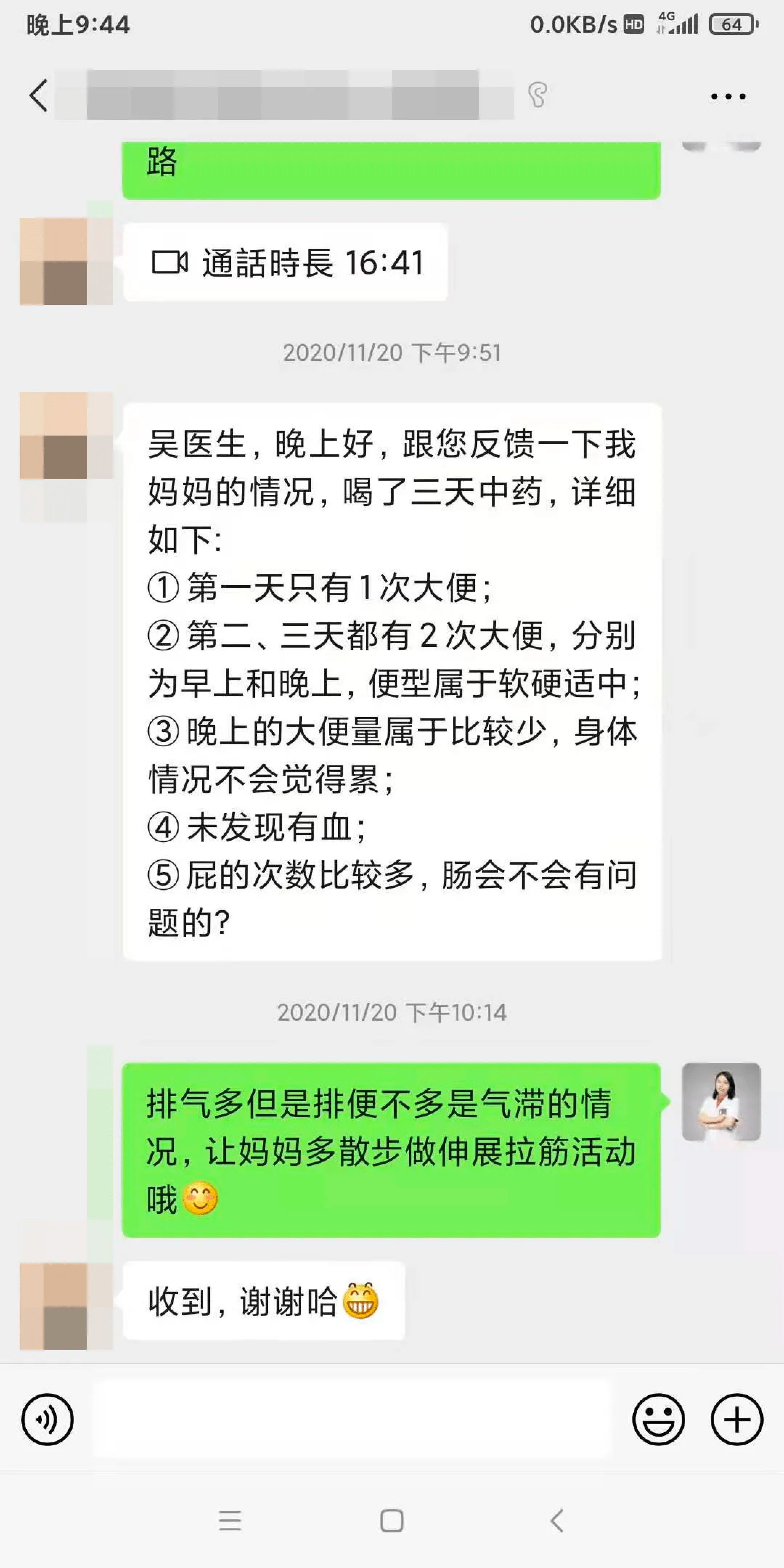The width and height of the screenshot is (784, 1568).
Task: Open system recent apps menu
Action: coord(230,1520)
